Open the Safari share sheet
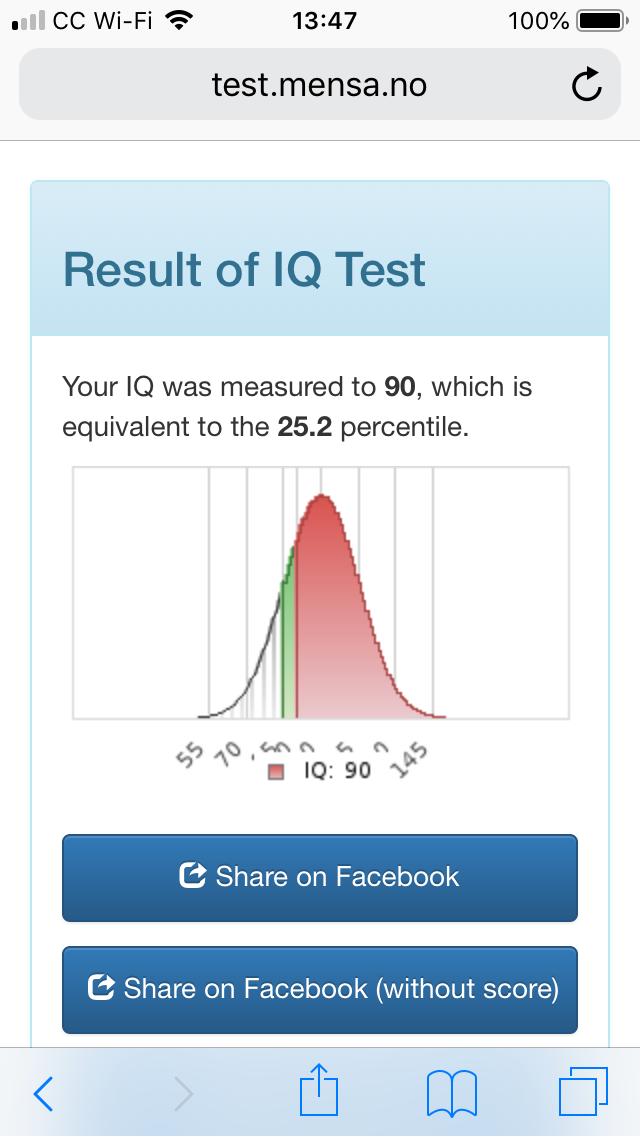 tap(319, 1088)
